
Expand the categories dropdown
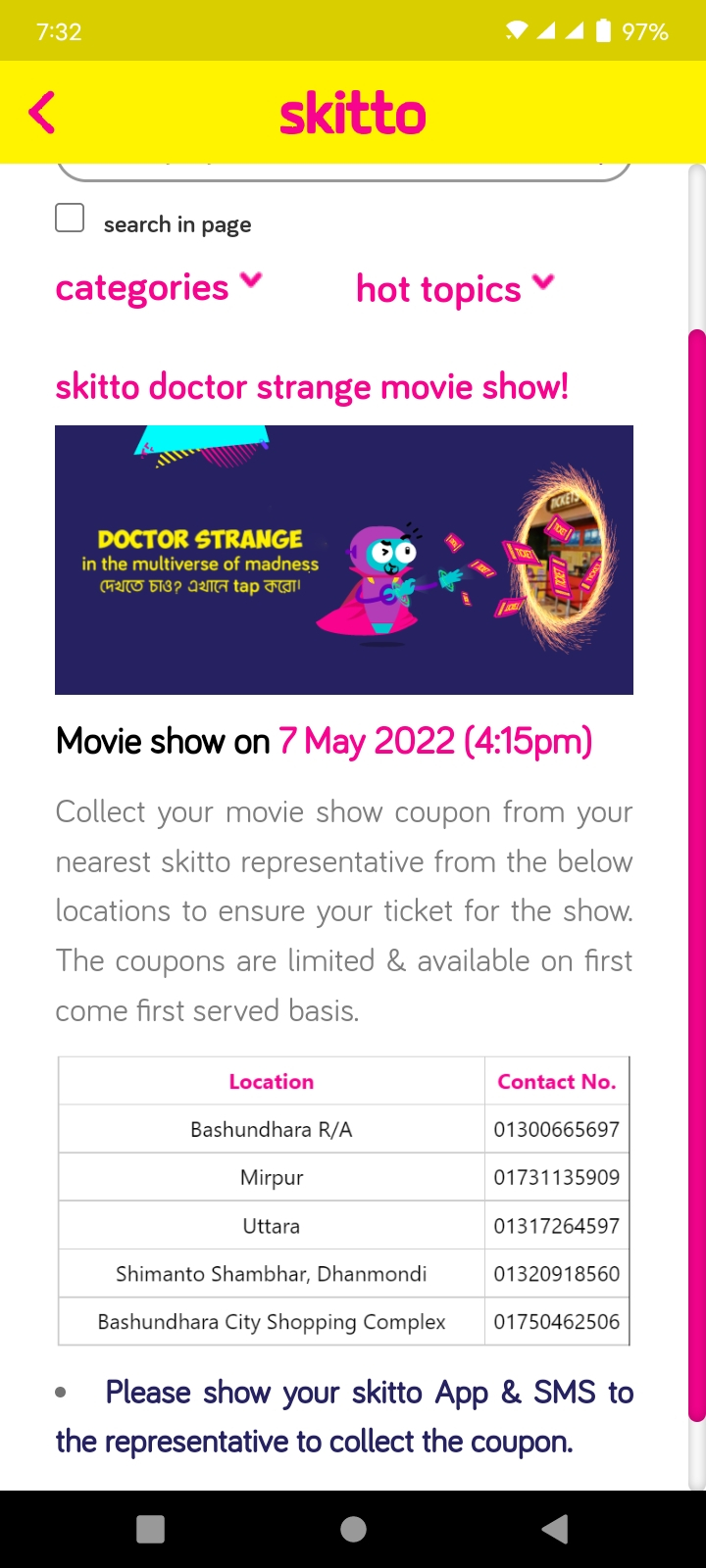pyautogui.click(x=159, y=287)
